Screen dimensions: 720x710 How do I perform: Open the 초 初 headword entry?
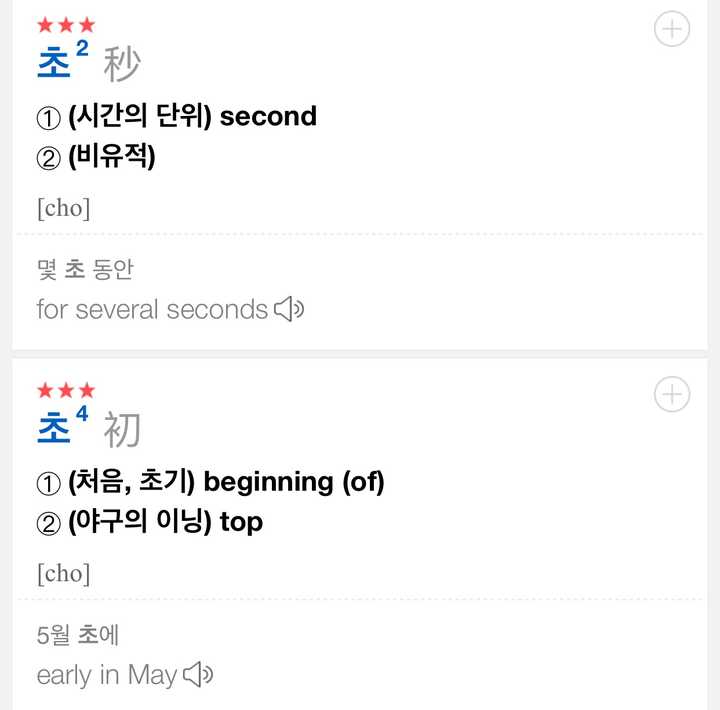tap(56, 428)
